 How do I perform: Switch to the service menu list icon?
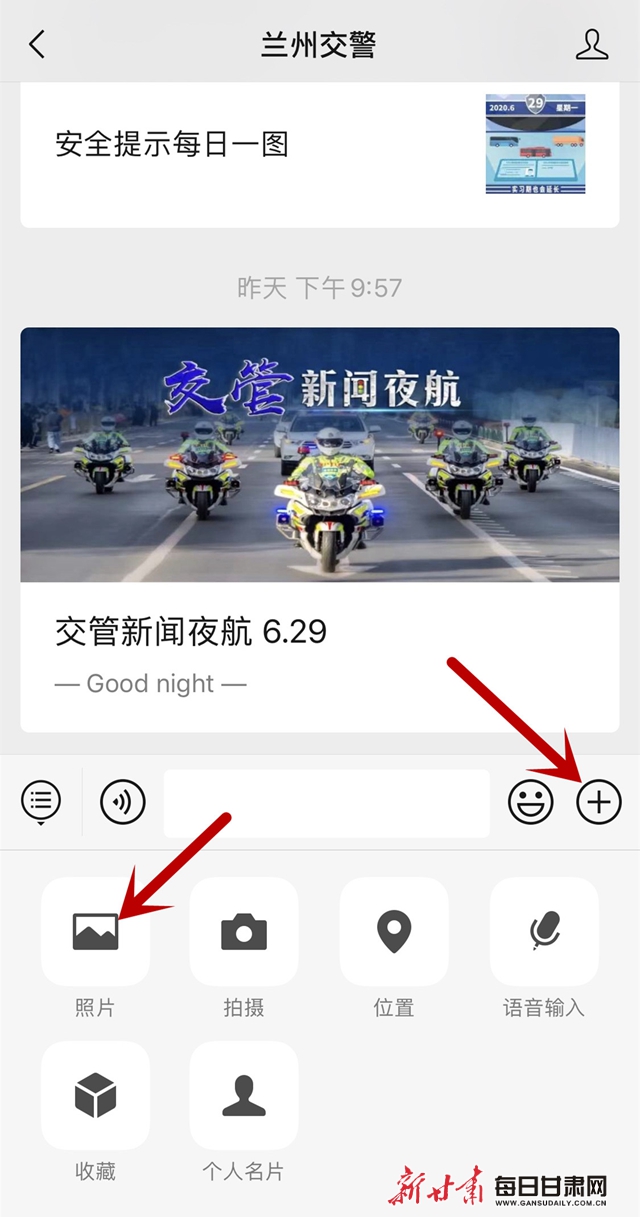coord(41,801)
